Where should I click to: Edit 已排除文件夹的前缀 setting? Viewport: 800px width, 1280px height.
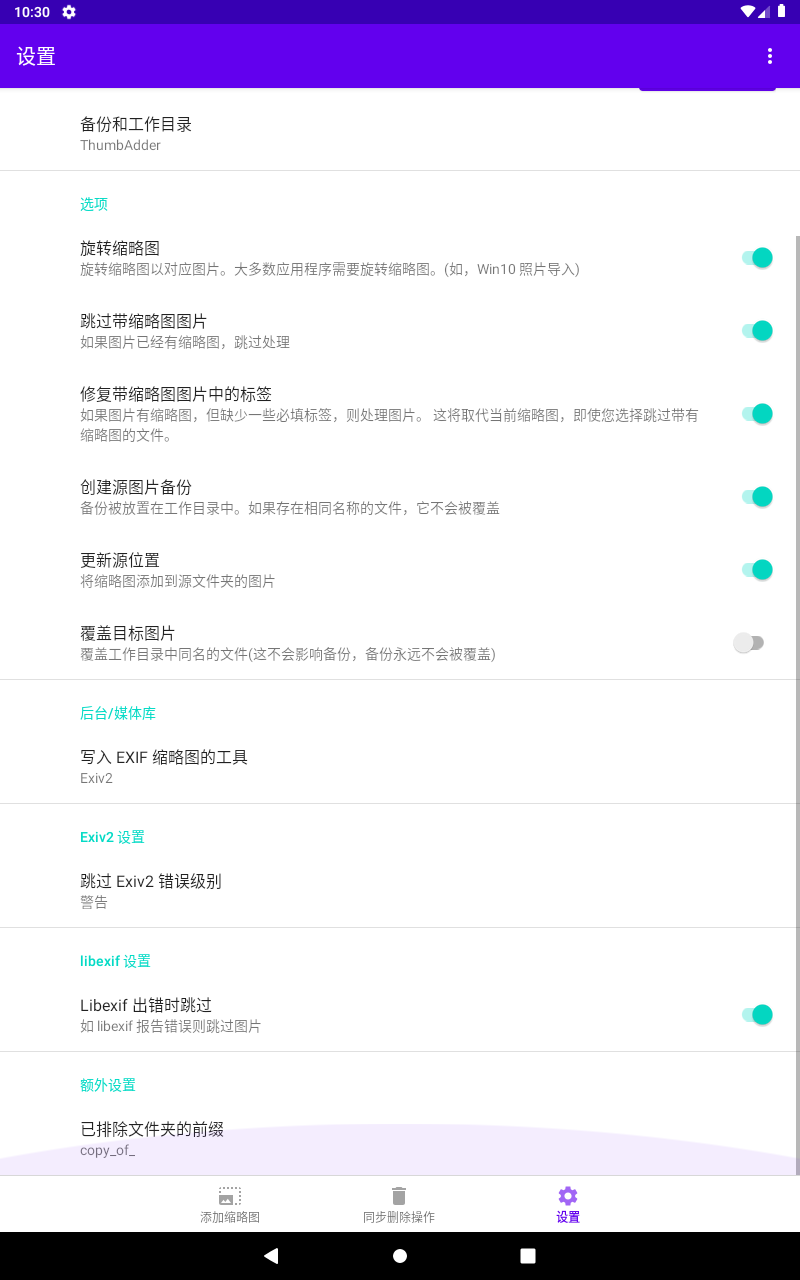(x=152, y=1138)
